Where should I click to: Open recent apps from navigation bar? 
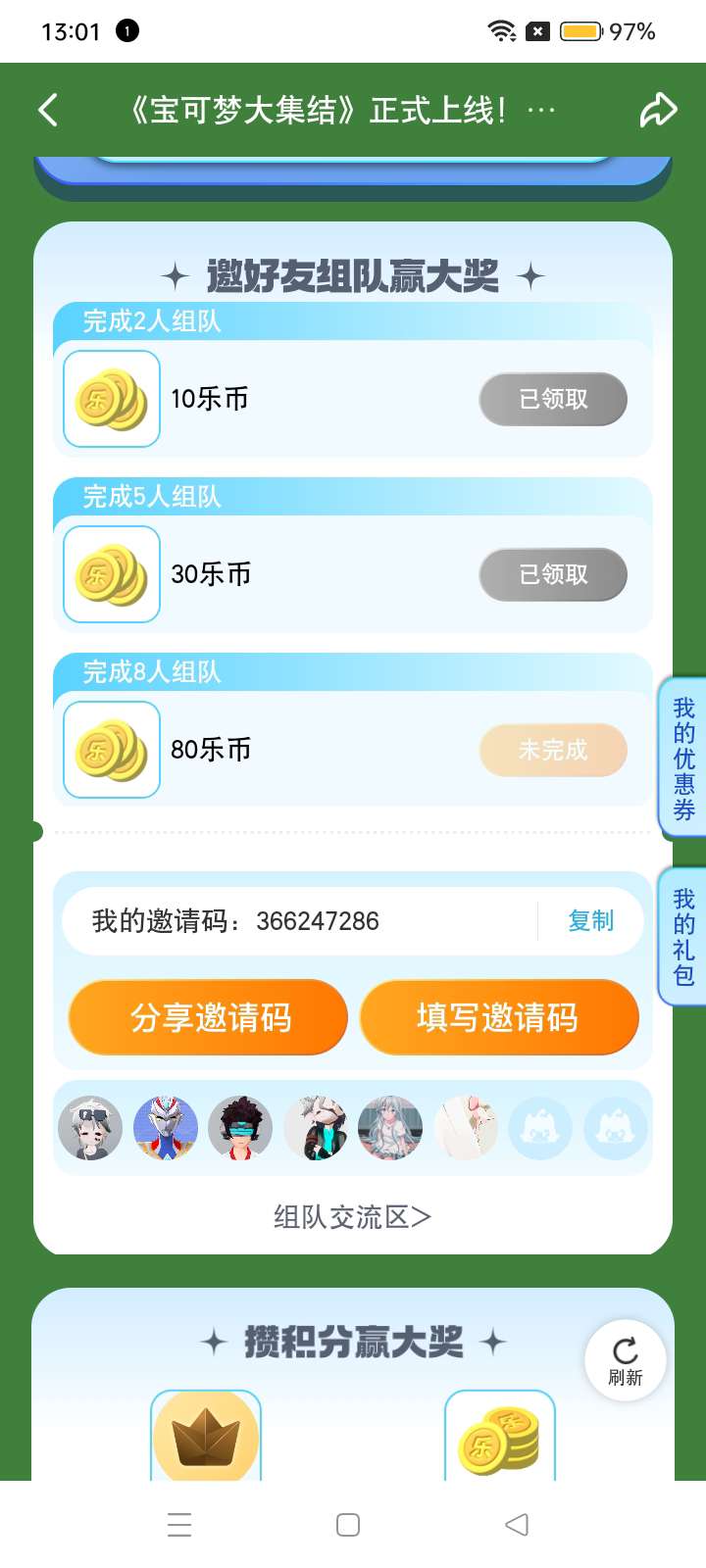[179, 1525]
